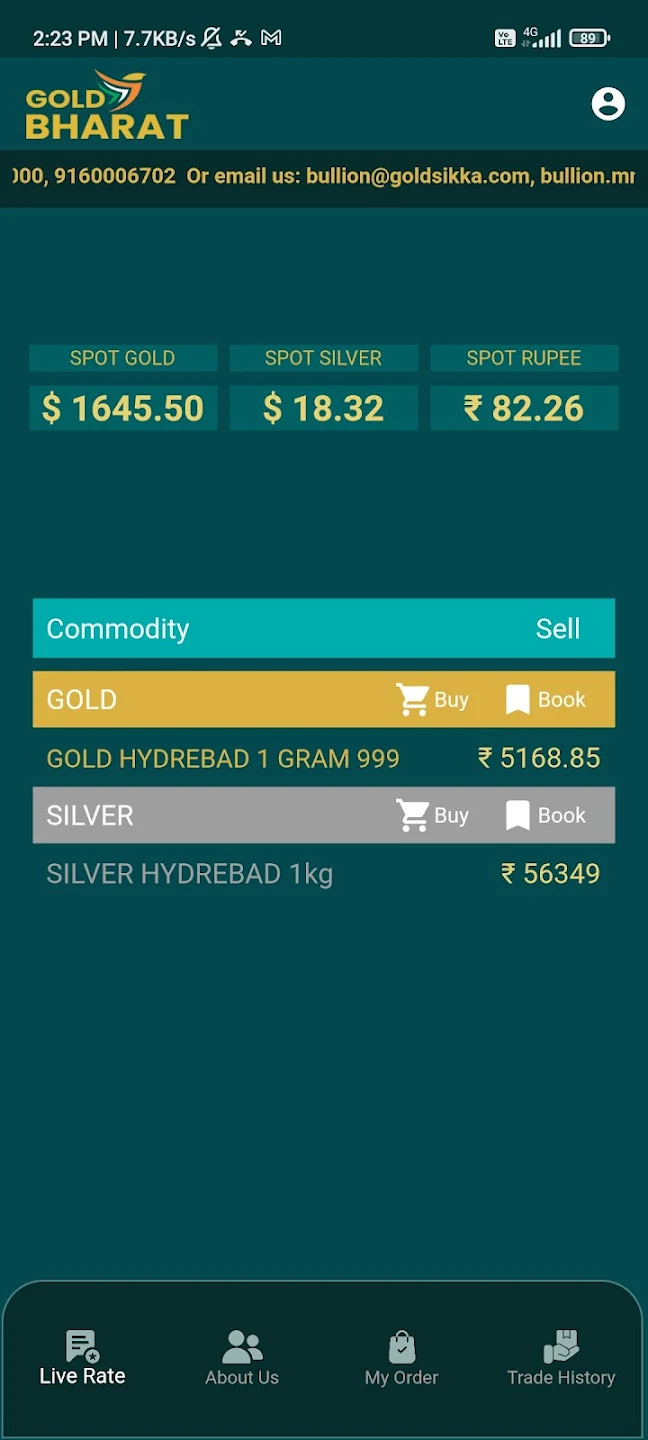Open the About Us tab
This screenshot has width=648, height=1440.
click(242, 1359)
